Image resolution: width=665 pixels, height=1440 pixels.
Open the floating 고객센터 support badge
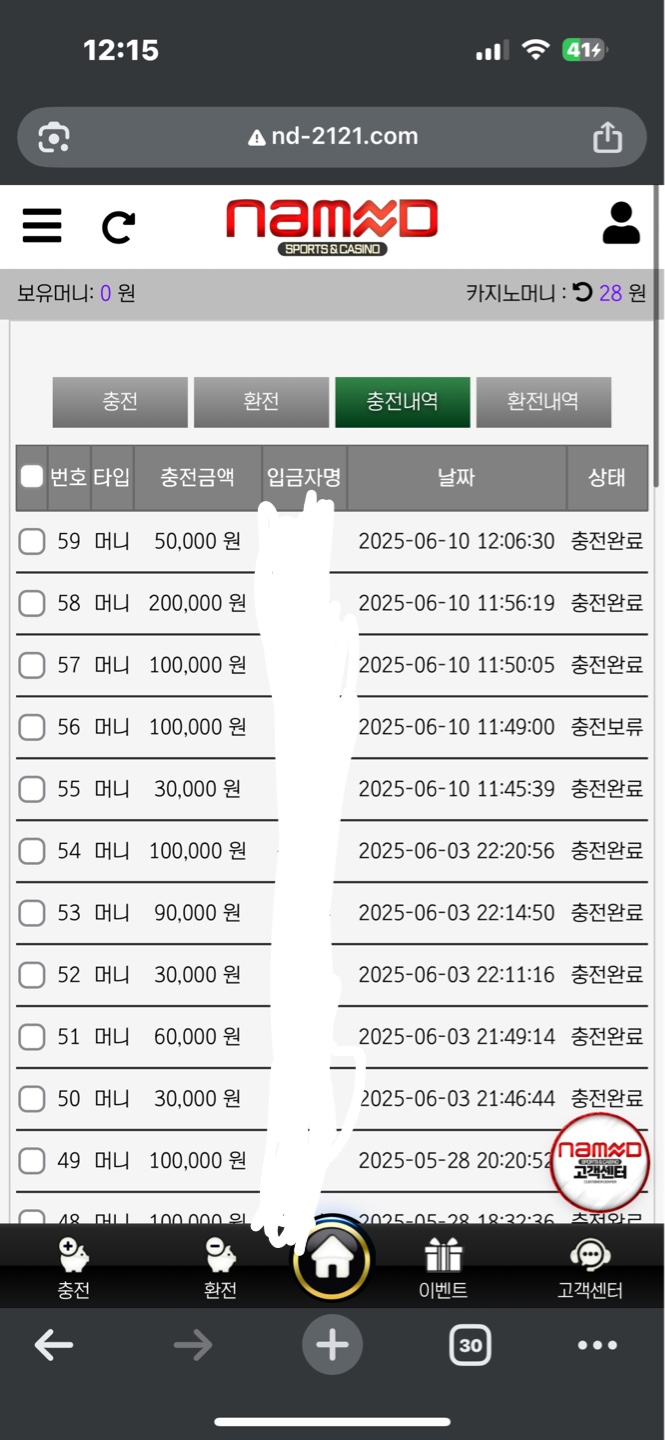tap(599, 1162)
